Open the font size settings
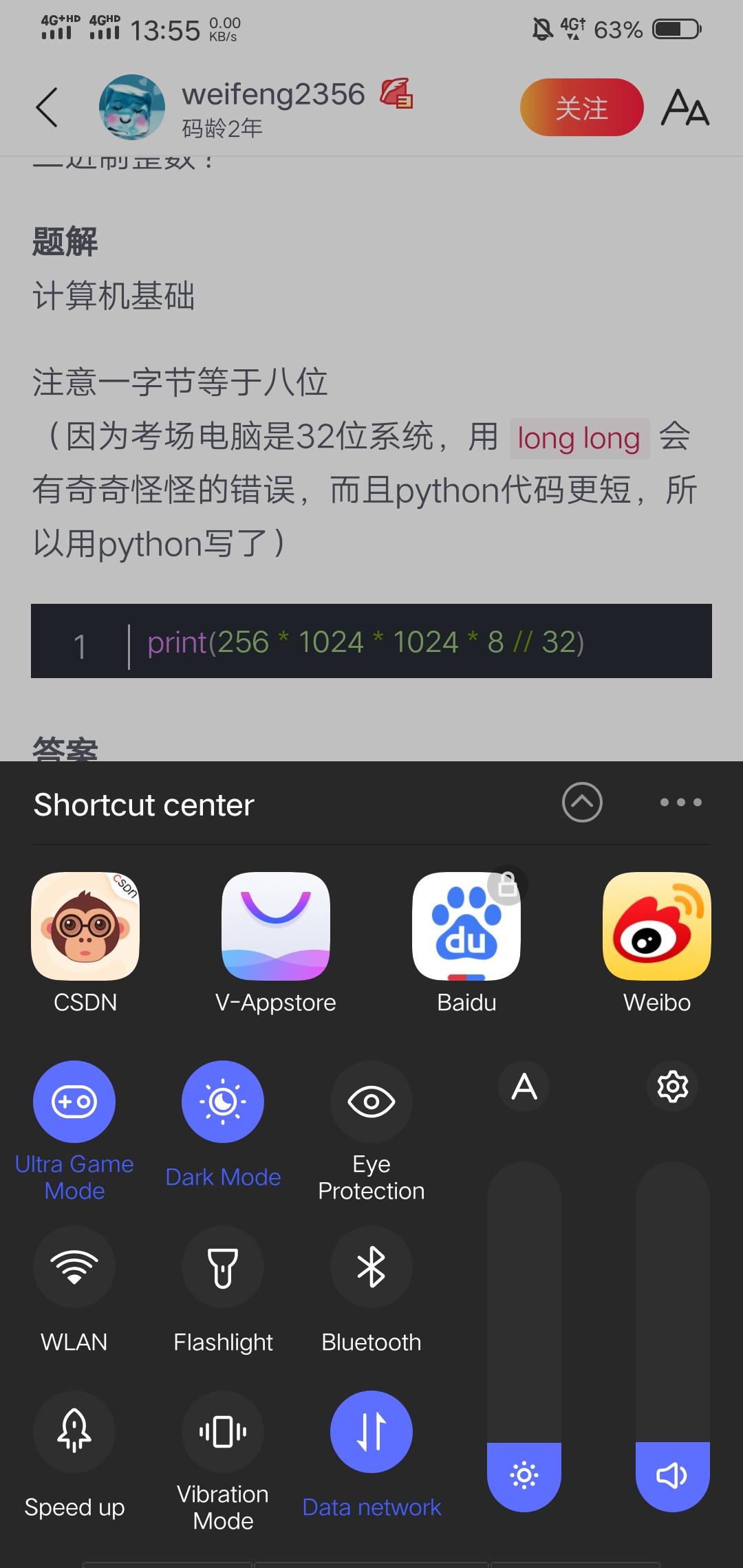The image size is (743, 1568). [685, 108]
